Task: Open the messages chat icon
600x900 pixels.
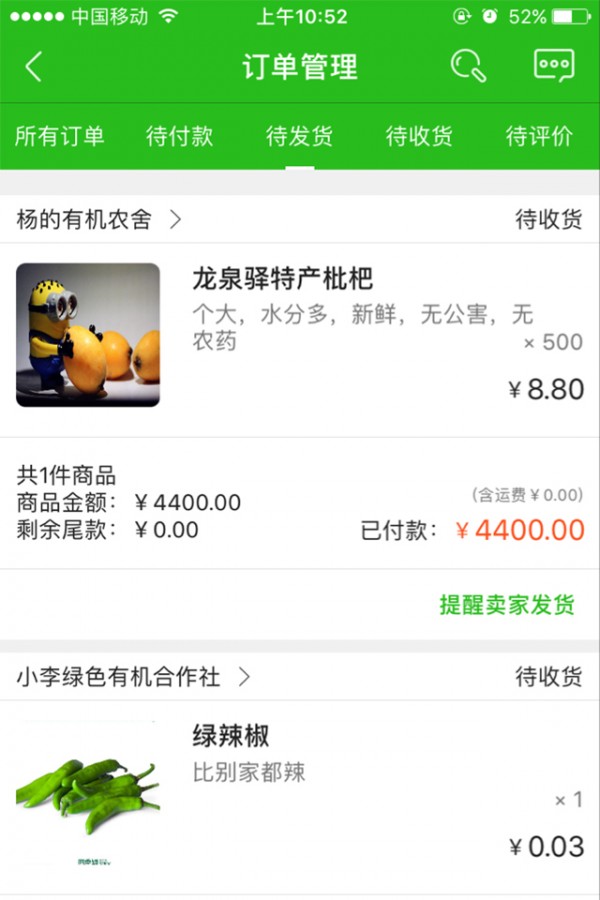Action: click(553, 66)
